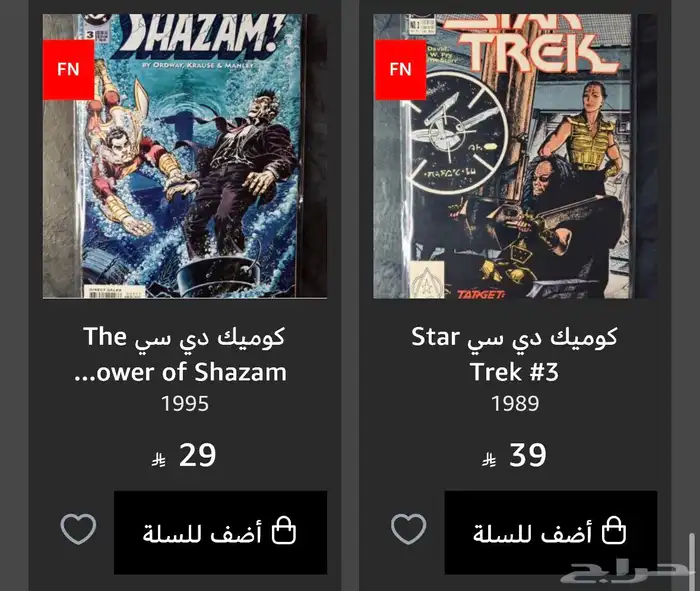Viewport: 700px width, 591px height.
Task: Open the Power of Shazam product card
Action: point(184,156)
